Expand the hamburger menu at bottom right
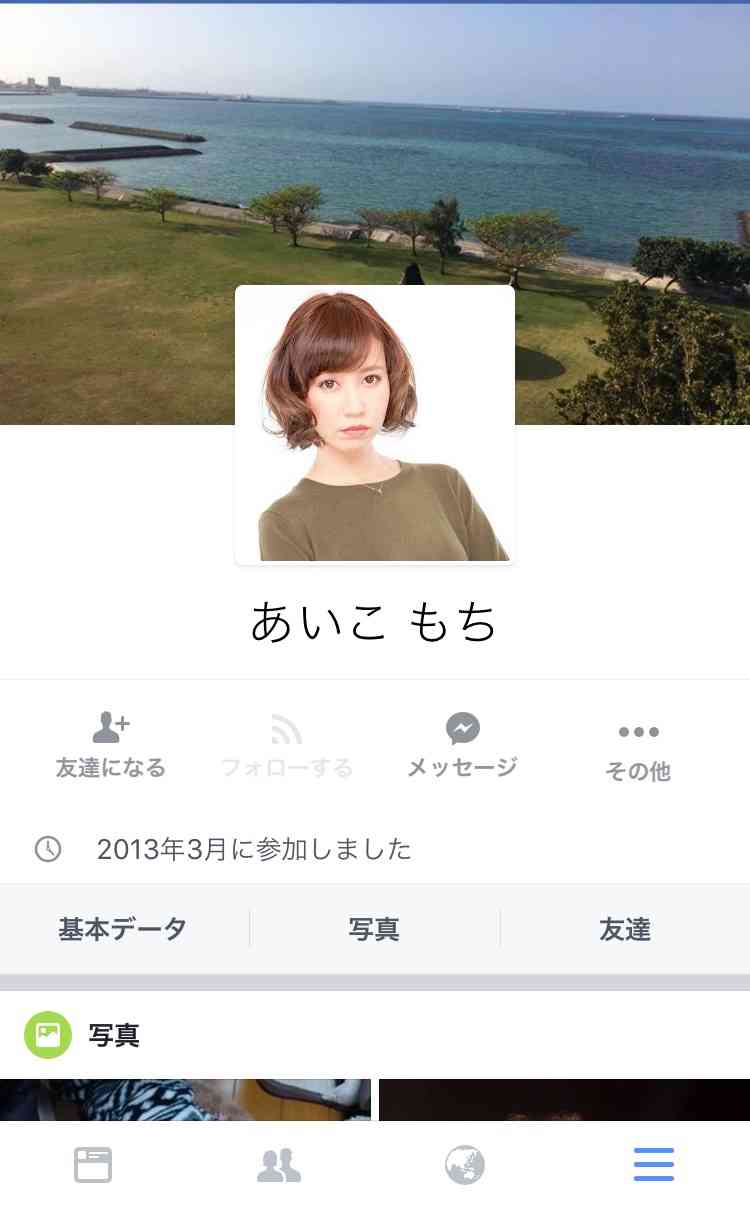The image size is (750, 1209). click(x=653, y=1164)
